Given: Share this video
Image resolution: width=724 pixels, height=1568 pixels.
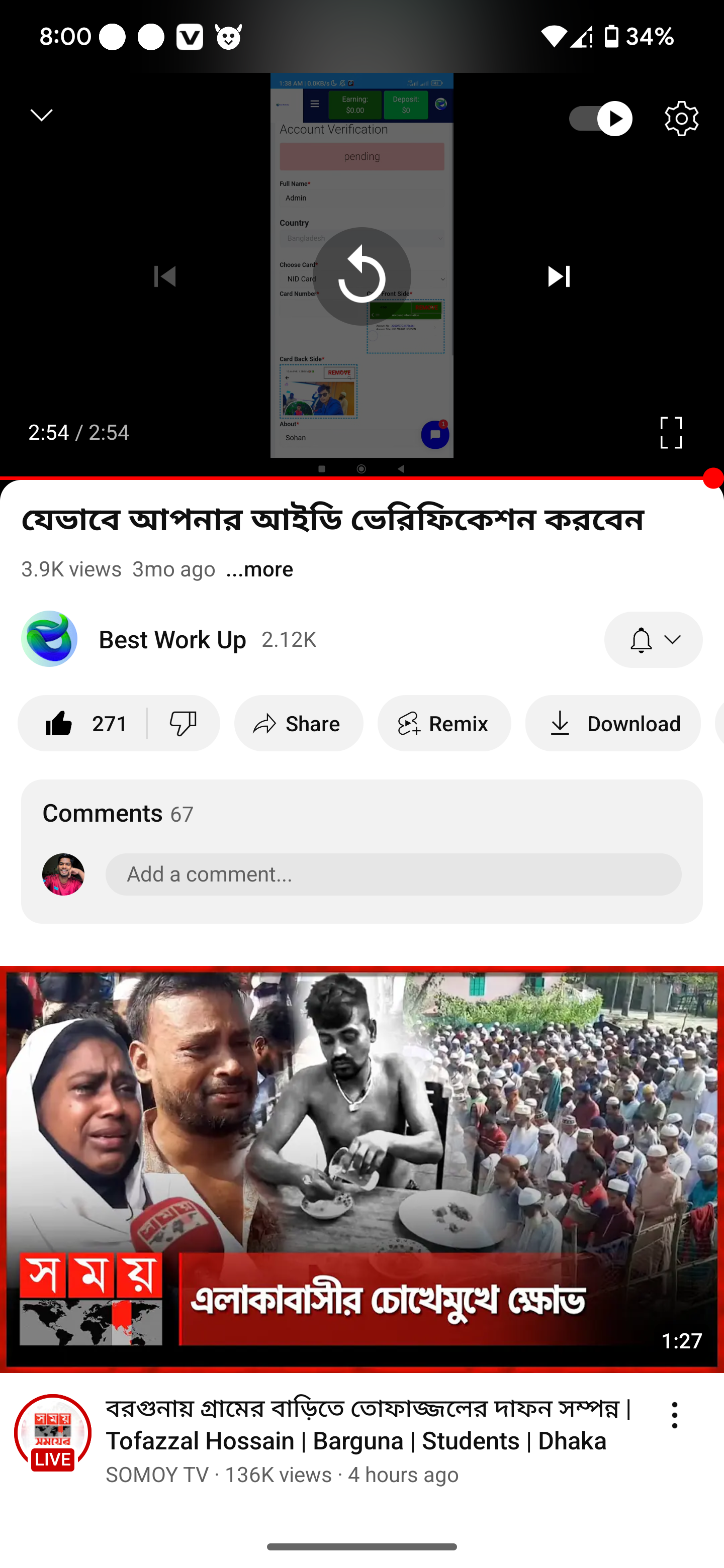Looking at the screenshot, I should coord(298,723).
